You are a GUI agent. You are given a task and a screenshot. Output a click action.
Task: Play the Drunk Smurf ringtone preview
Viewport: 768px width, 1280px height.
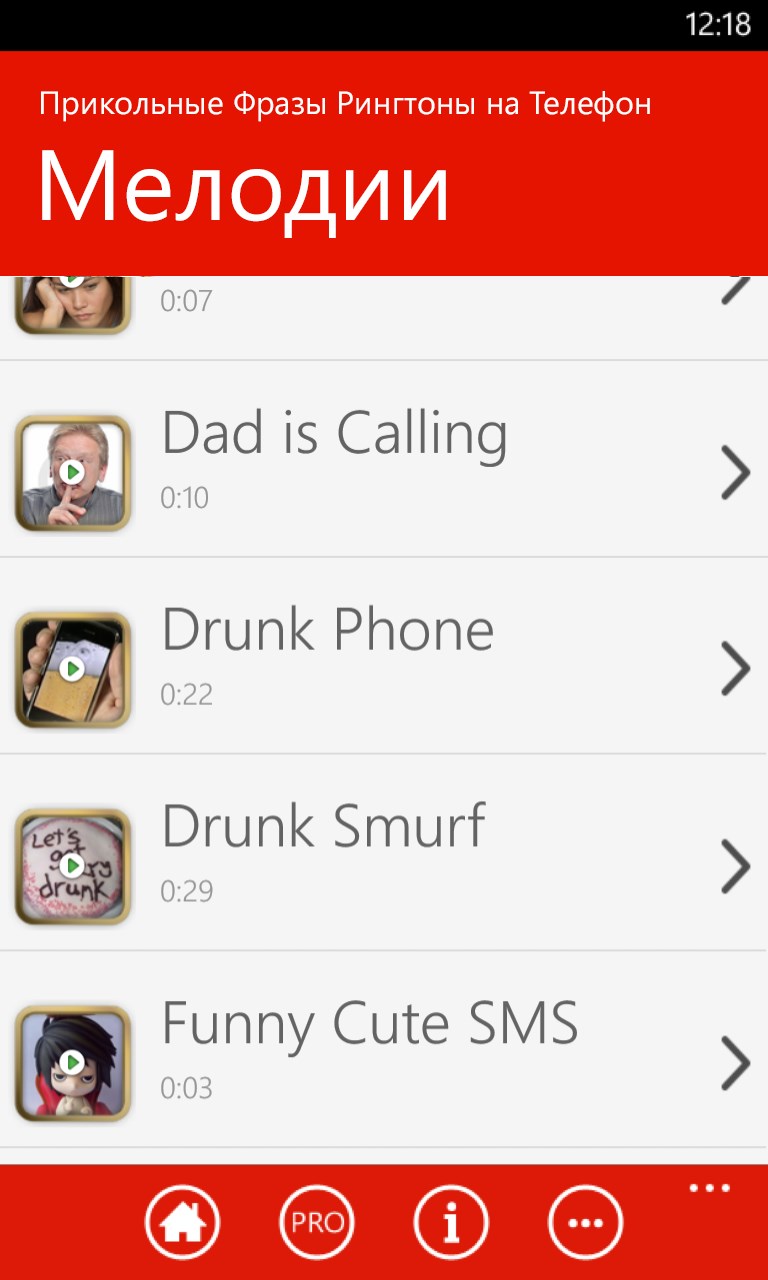(x=72, y=865)
